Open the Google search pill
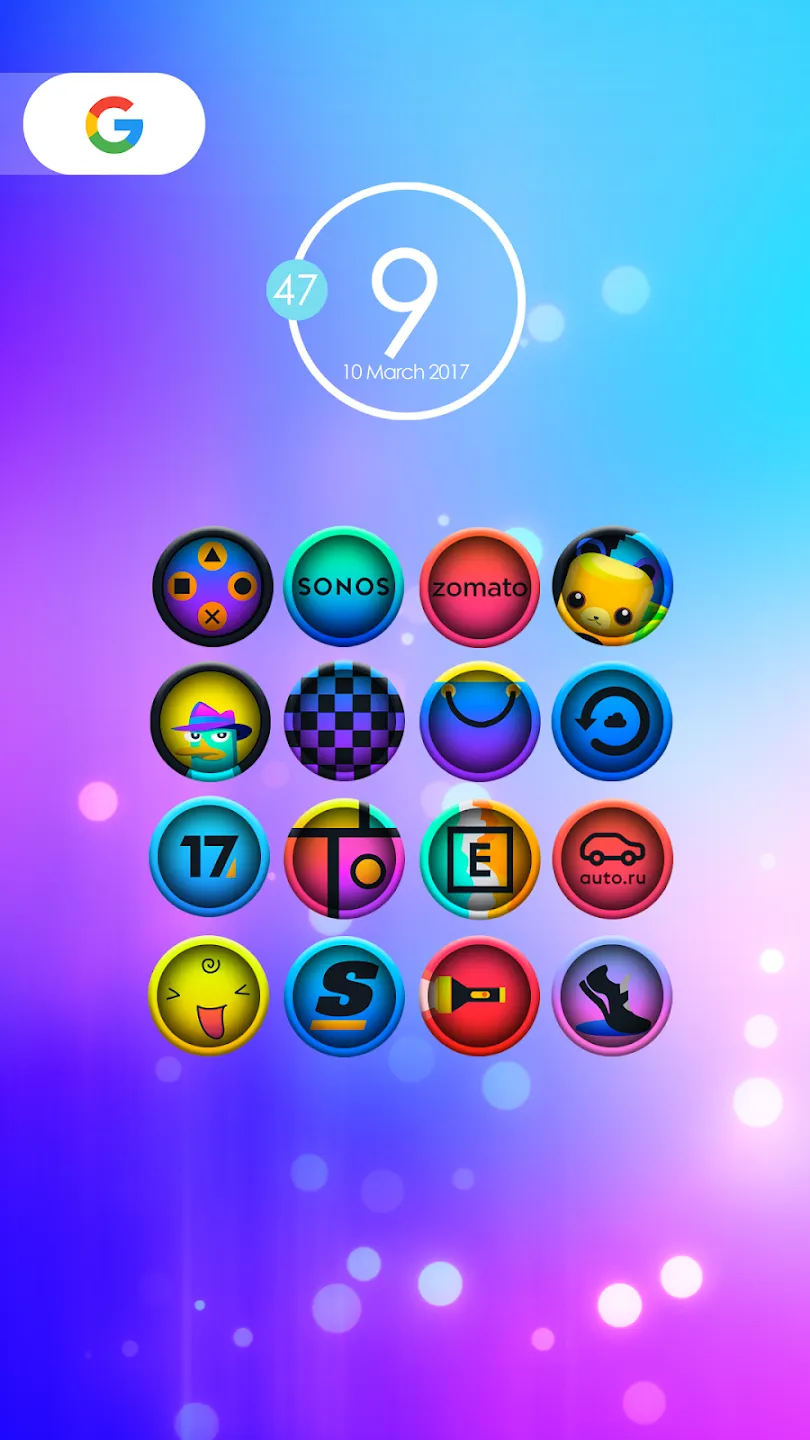The width and height of the screenshot is (810, 1440). pyautogui.click(x=114, y=124)
